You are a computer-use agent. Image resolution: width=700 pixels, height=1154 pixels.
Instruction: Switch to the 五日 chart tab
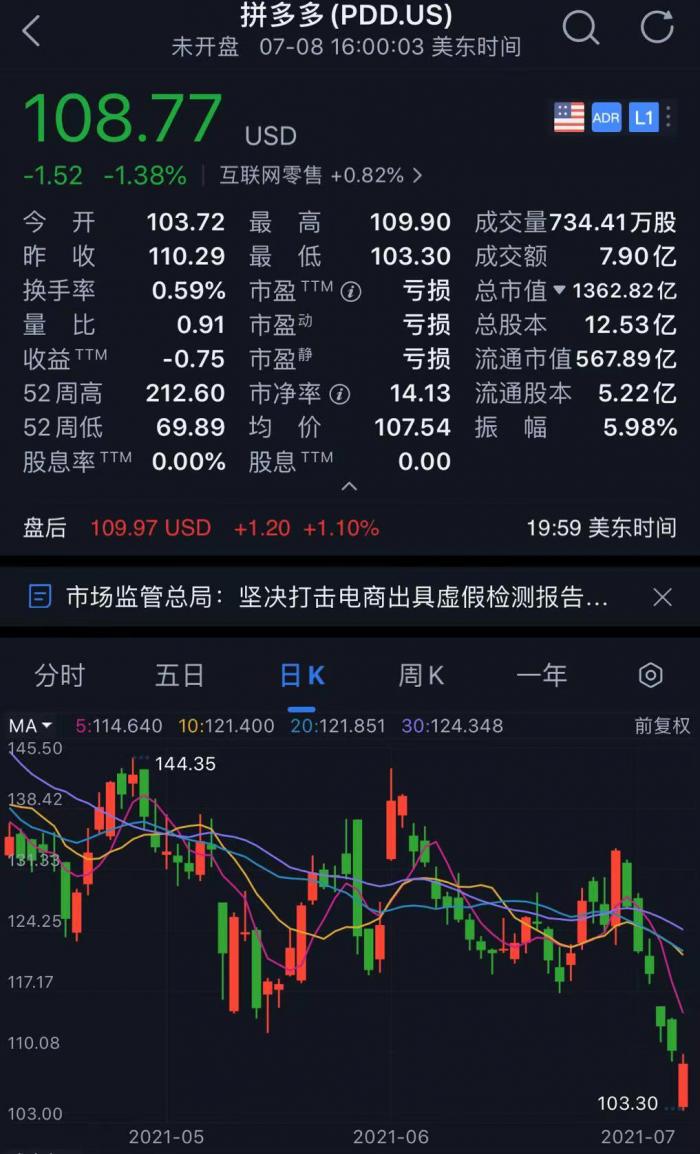coord(180,676)
